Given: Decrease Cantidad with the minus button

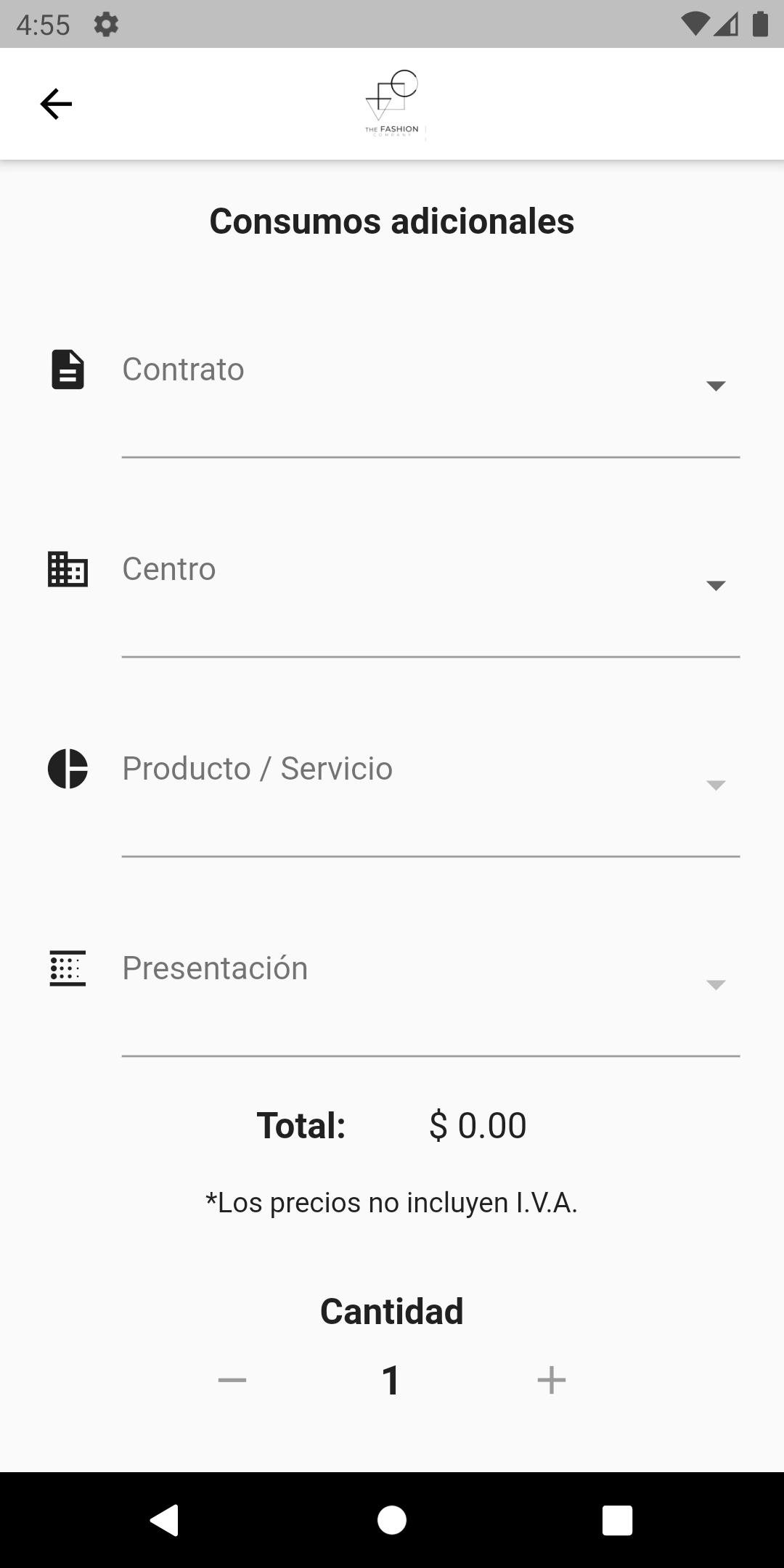Looking at the screenshot, I should click(232, 1380).
